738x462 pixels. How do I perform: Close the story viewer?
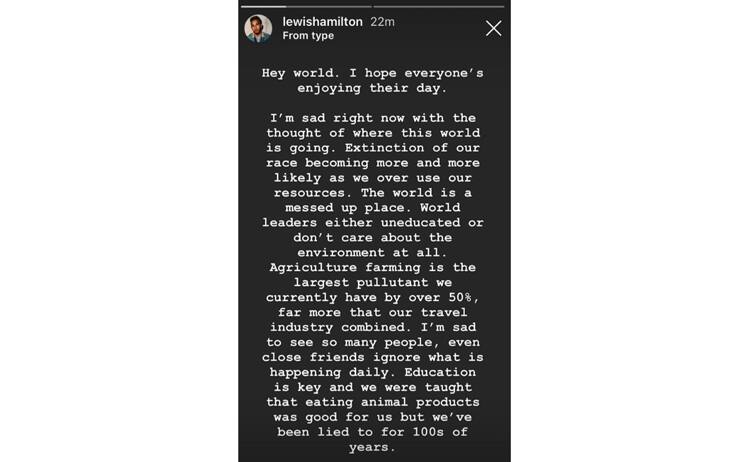pyautogui.click(x=493, y=29)
